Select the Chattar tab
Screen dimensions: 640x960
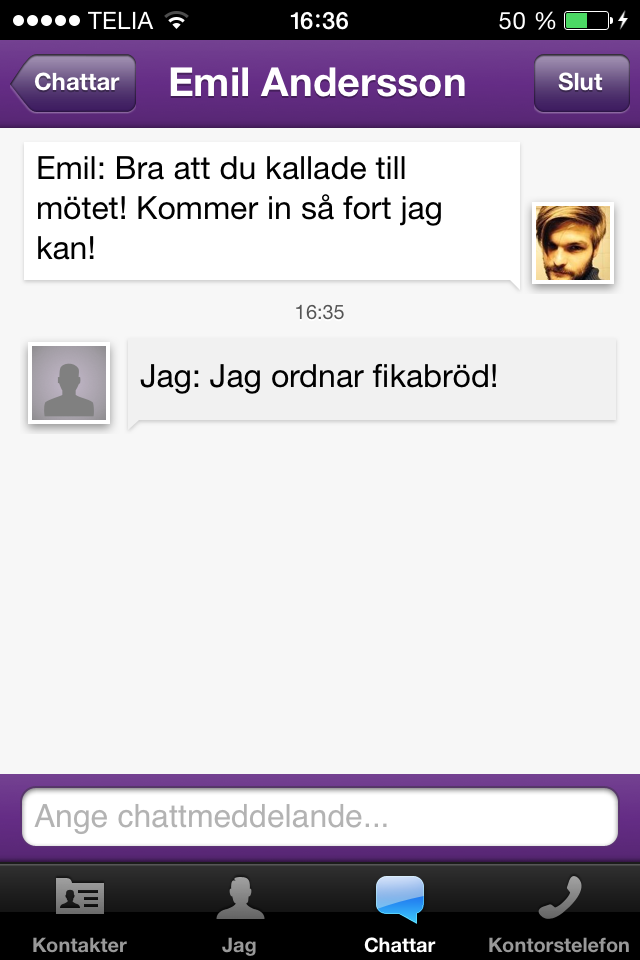pos(400,913)
